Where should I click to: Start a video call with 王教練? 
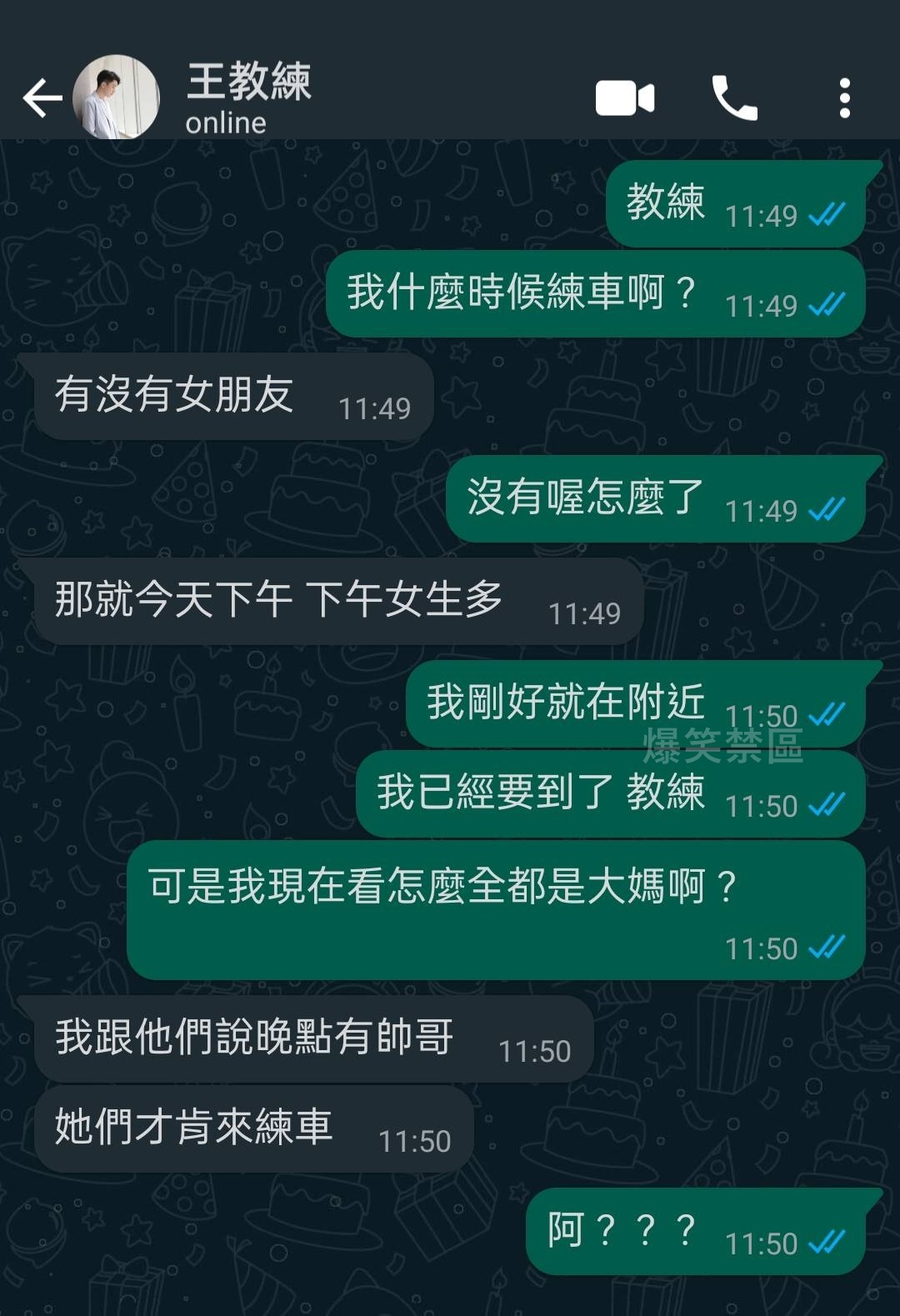coord(624,98)
